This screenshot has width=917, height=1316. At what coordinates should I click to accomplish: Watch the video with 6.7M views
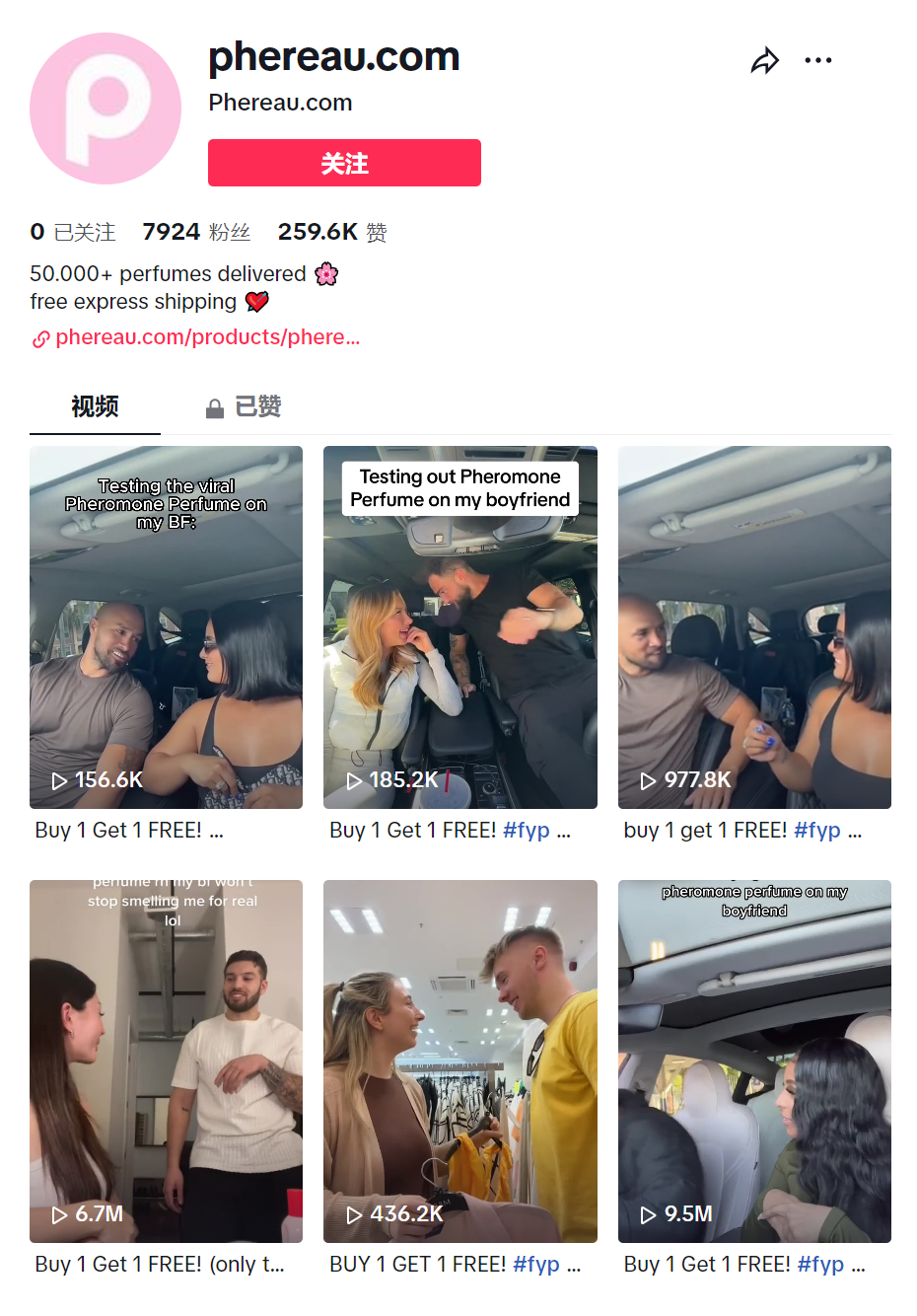pyautogui.click(x=166, y=1061)
